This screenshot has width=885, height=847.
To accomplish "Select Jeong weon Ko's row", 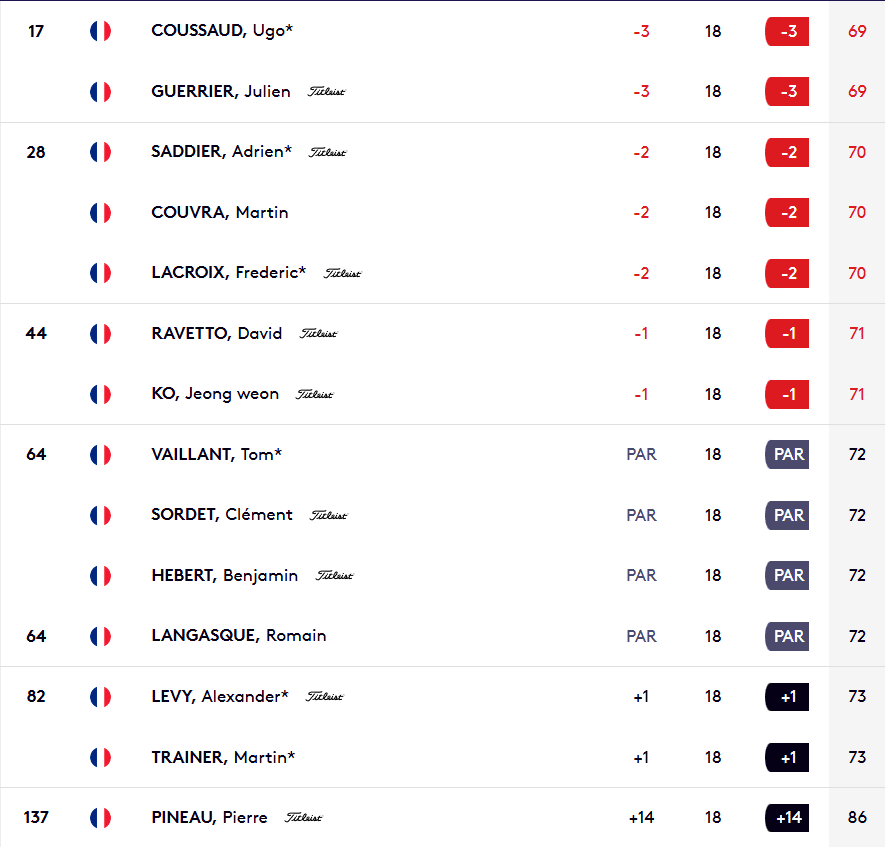I will (x=215, y=394).
